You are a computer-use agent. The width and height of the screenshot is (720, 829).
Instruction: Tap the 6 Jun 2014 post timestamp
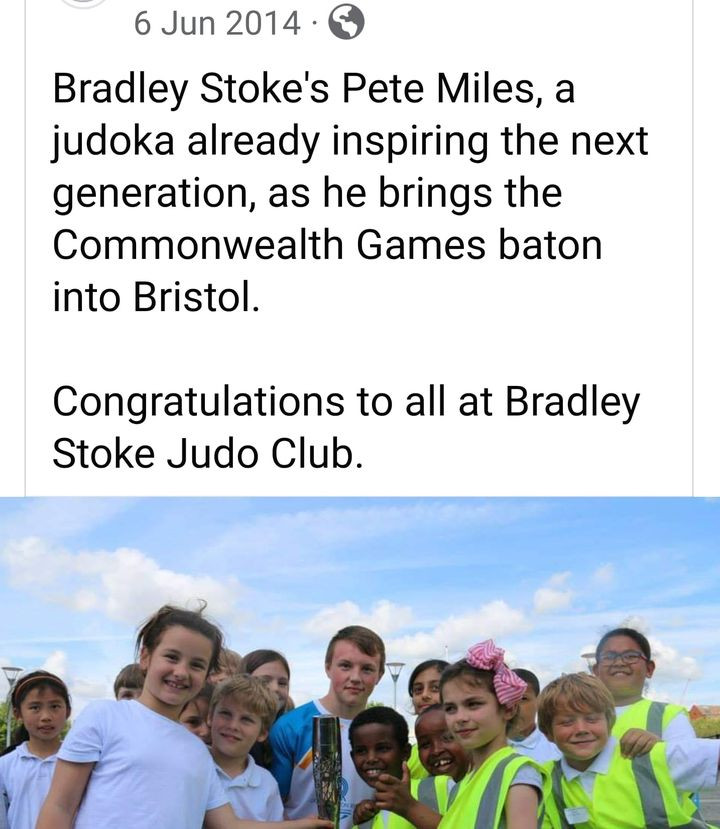pyautogui.click(x=217, y=24)
